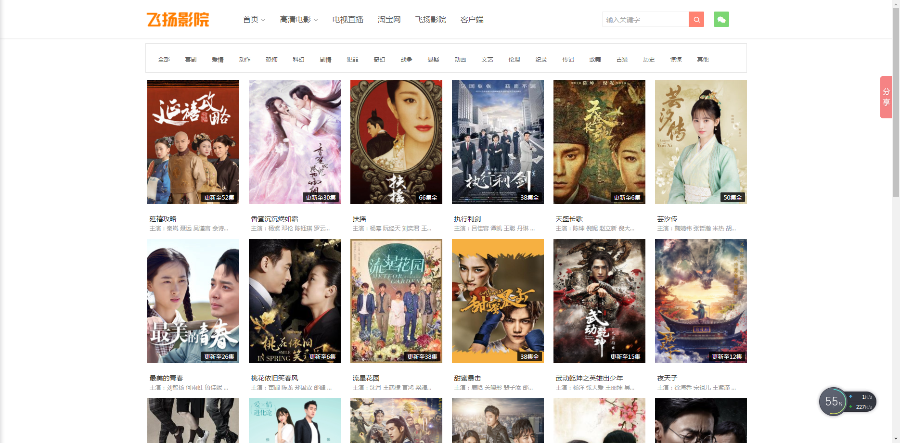The width and height of the screenshot is (900, 443).
Task: View the 天盛长歌 series card
Action: tap(599, 141)
